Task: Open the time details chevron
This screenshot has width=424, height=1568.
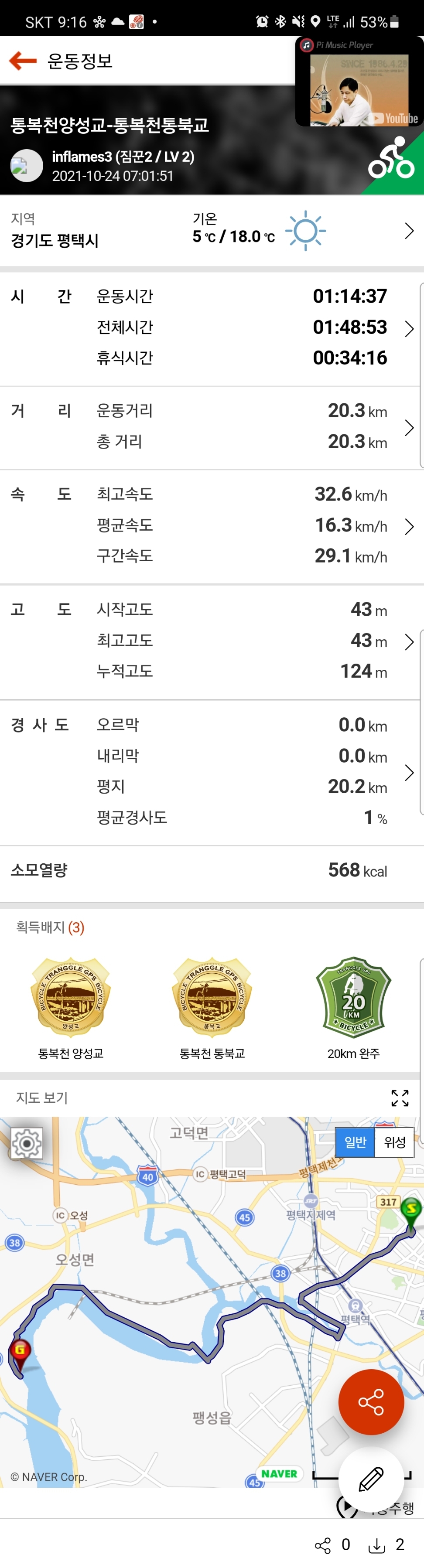Action: 409,329
